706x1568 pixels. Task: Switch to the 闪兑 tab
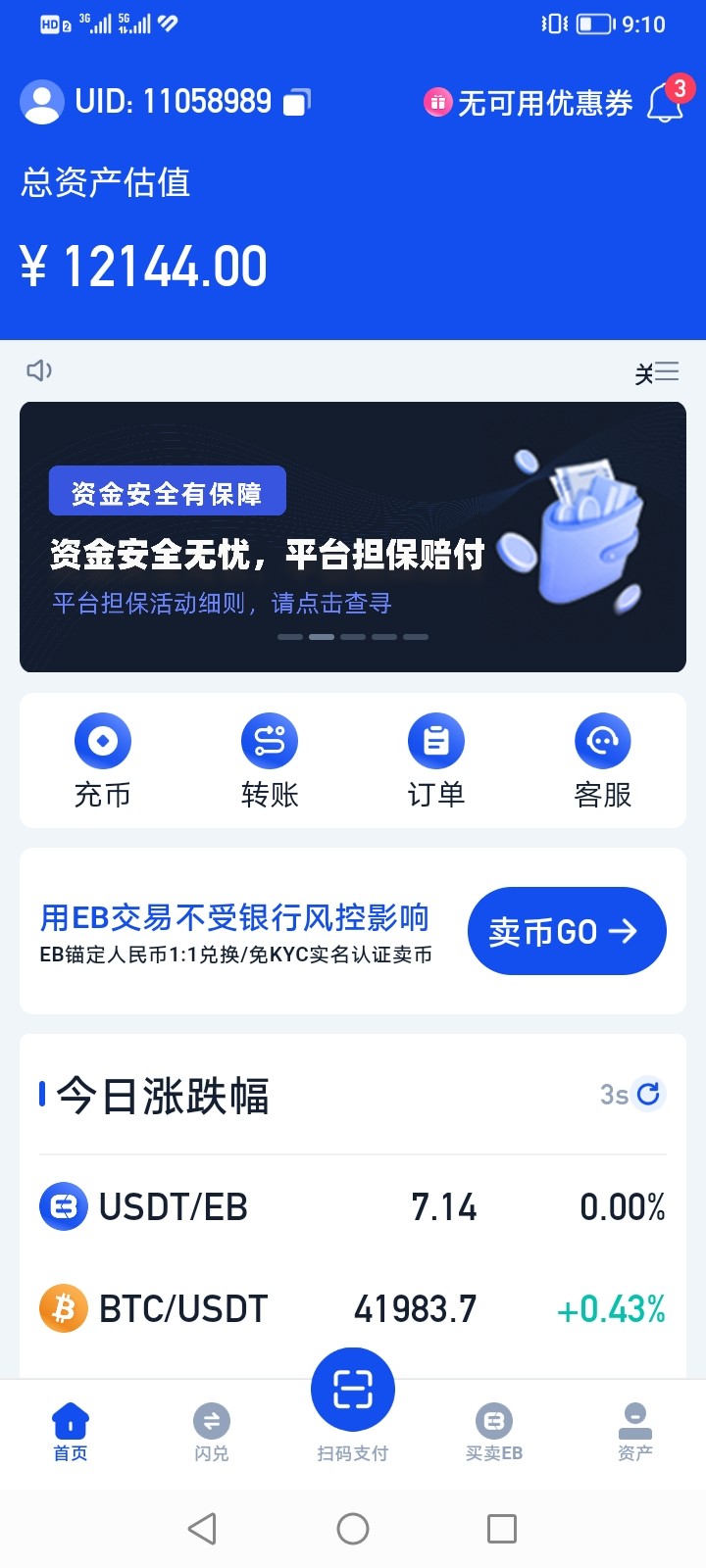(x=212, y=1432)
